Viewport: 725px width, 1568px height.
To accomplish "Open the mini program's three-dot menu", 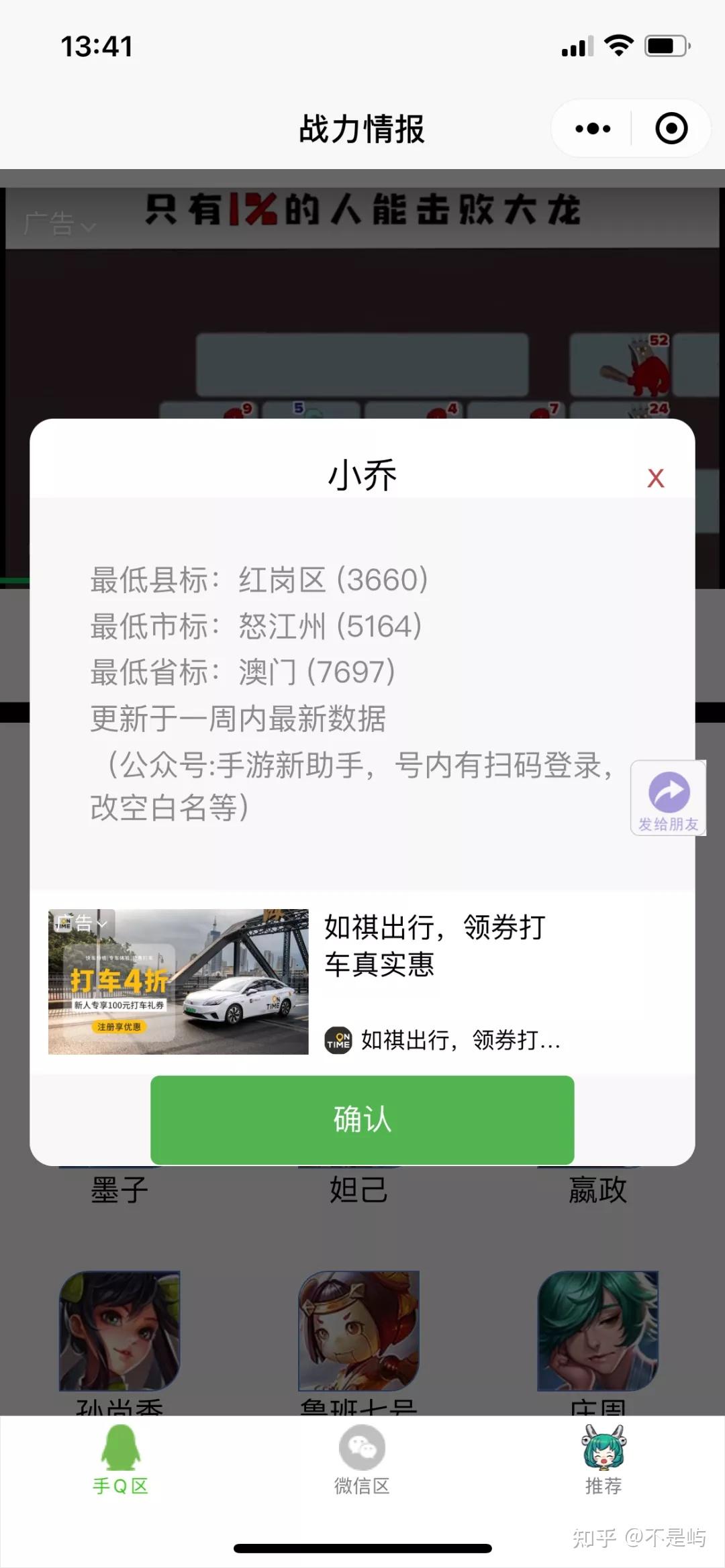I will [x=593, y=128].
